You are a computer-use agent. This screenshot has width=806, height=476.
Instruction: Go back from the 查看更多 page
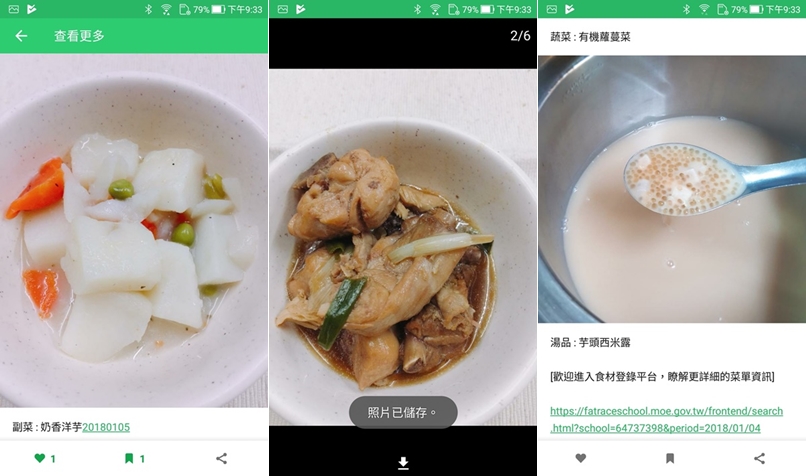click(21, 36)
